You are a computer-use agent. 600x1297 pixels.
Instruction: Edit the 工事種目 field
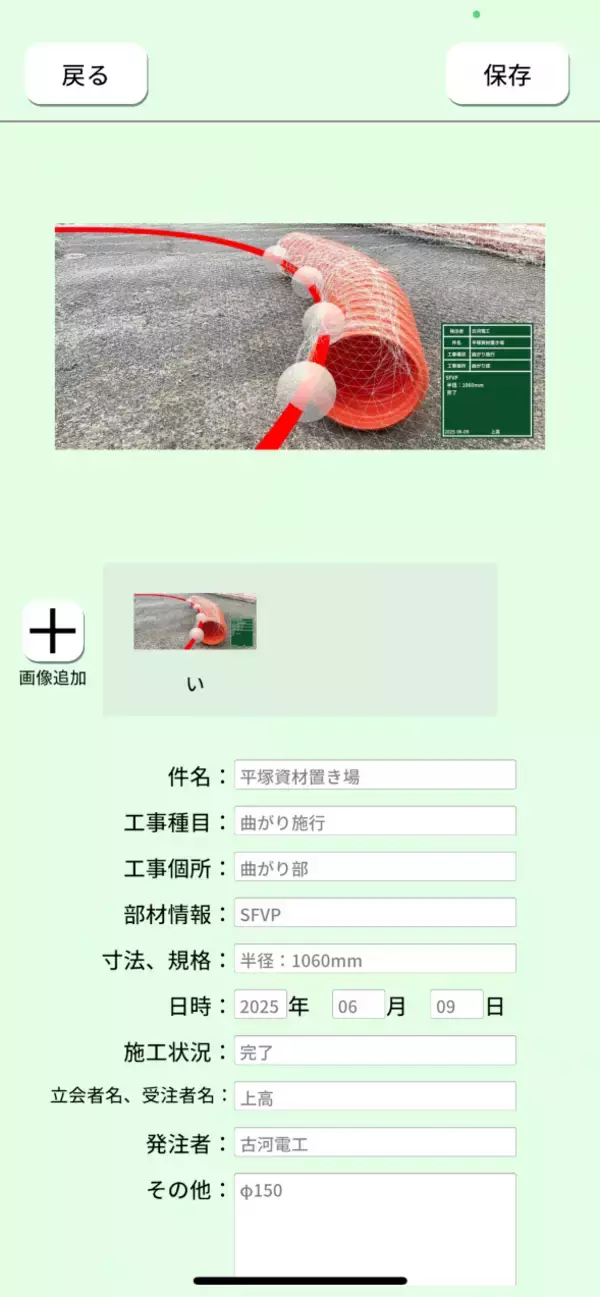375,822
